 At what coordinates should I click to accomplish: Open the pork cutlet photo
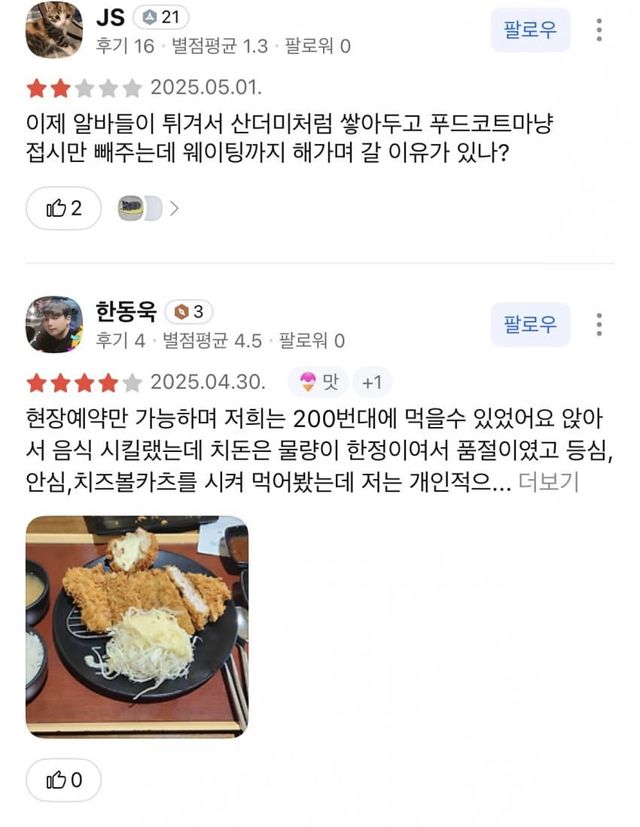[136, 627]
